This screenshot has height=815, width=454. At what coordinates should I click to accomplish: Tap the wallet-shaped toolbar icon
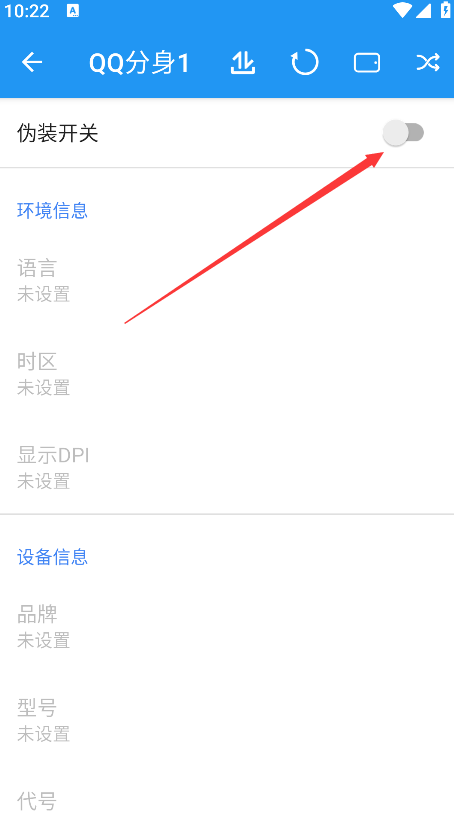click(x=367, y=63)
